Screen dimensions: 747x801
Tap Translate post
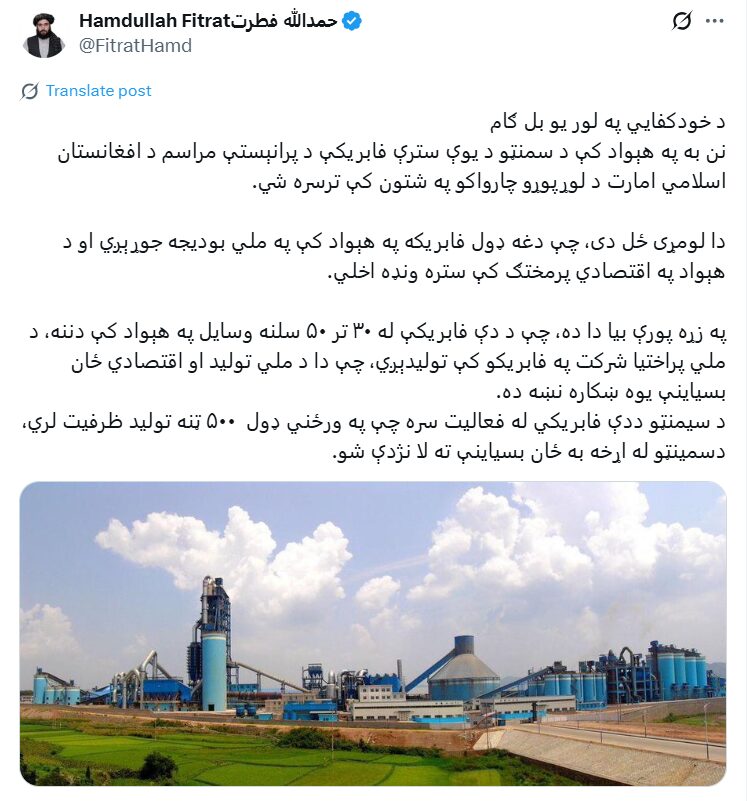[x=98, y=91]
